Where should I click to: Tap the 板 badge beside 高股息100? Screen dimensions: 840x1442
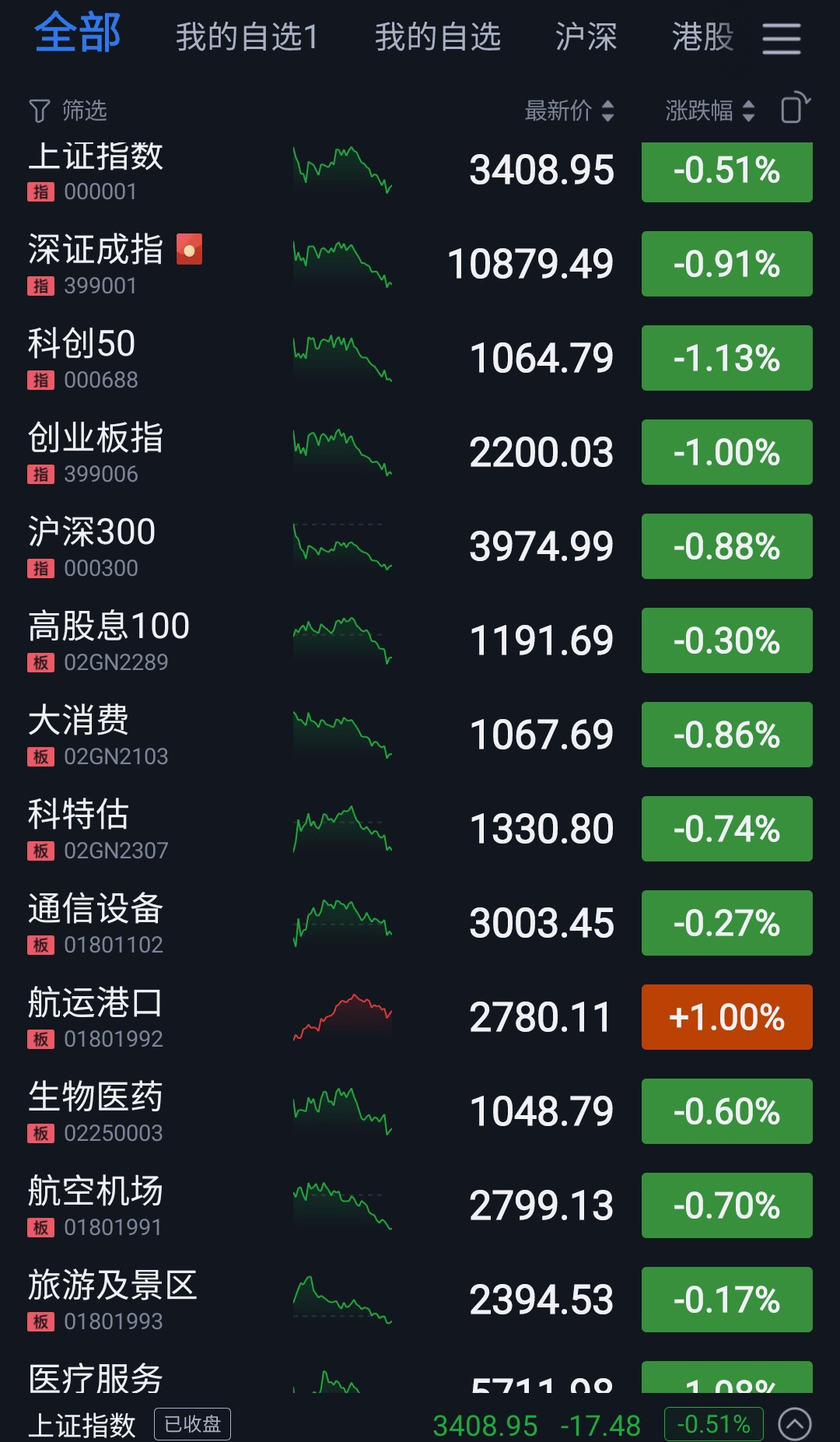pyautogui.click(x=40, y=662)
